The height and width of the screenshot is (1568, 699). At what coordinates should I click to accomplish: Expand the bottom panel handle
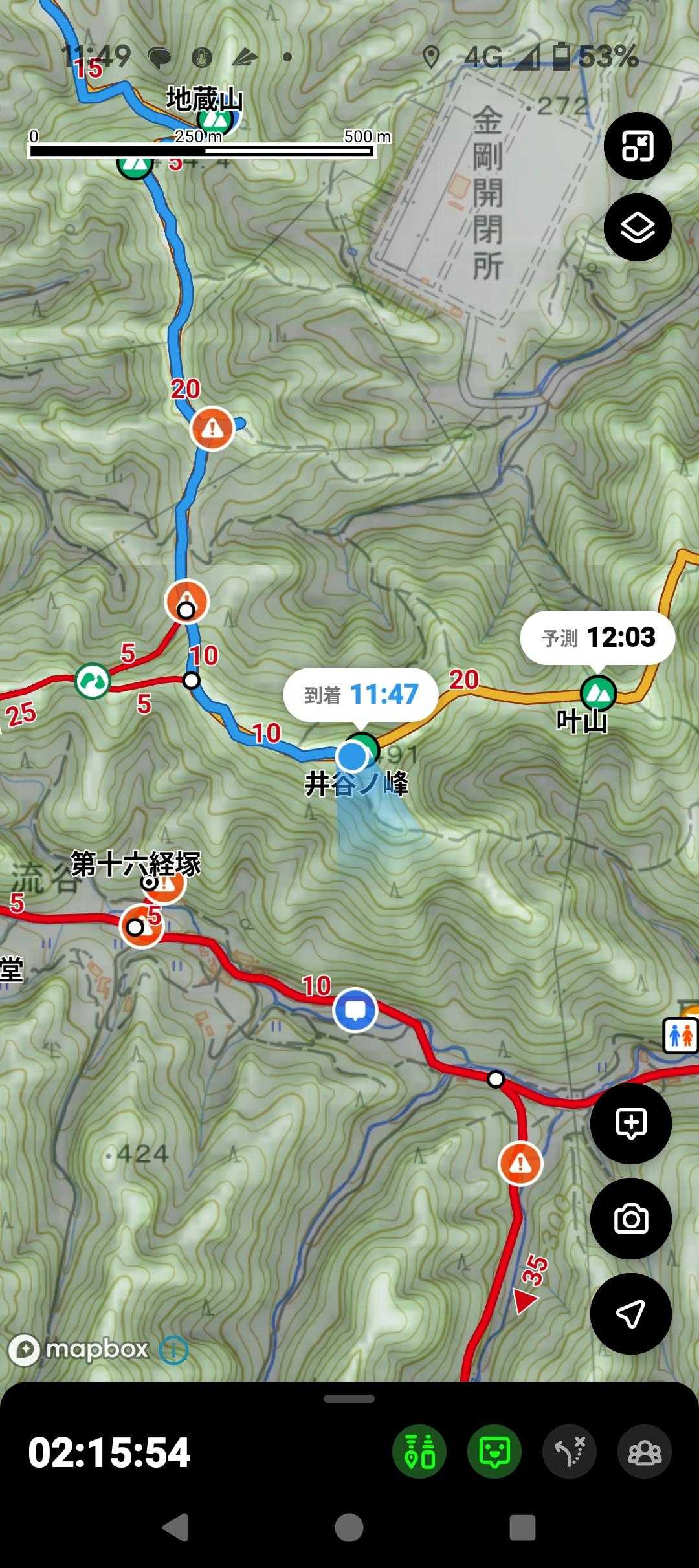click(349, 1399)
